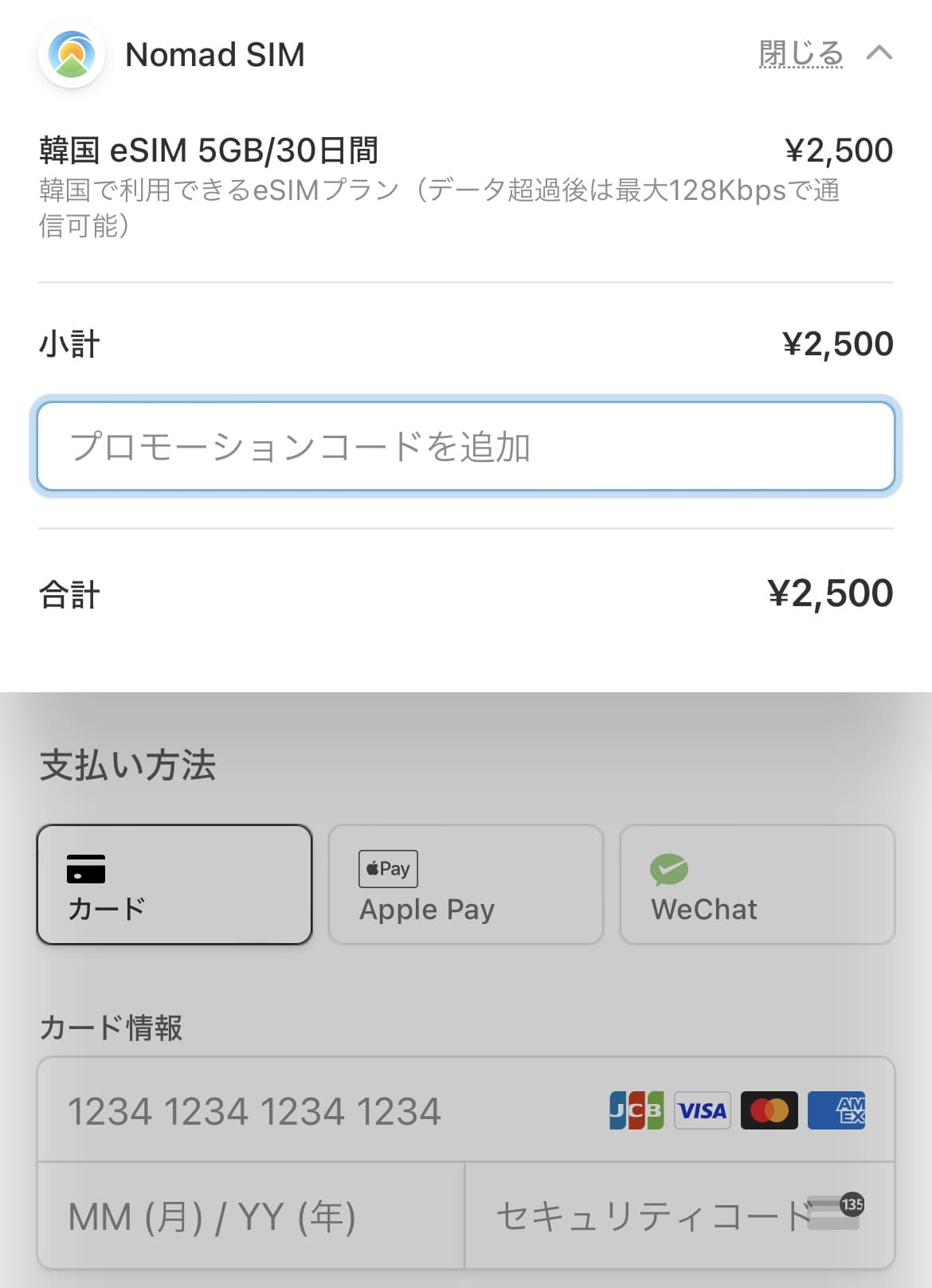The height and width of the screenshot is (1288, 932).
Task: Click the JCB card brand icon
Action: 633,1110
